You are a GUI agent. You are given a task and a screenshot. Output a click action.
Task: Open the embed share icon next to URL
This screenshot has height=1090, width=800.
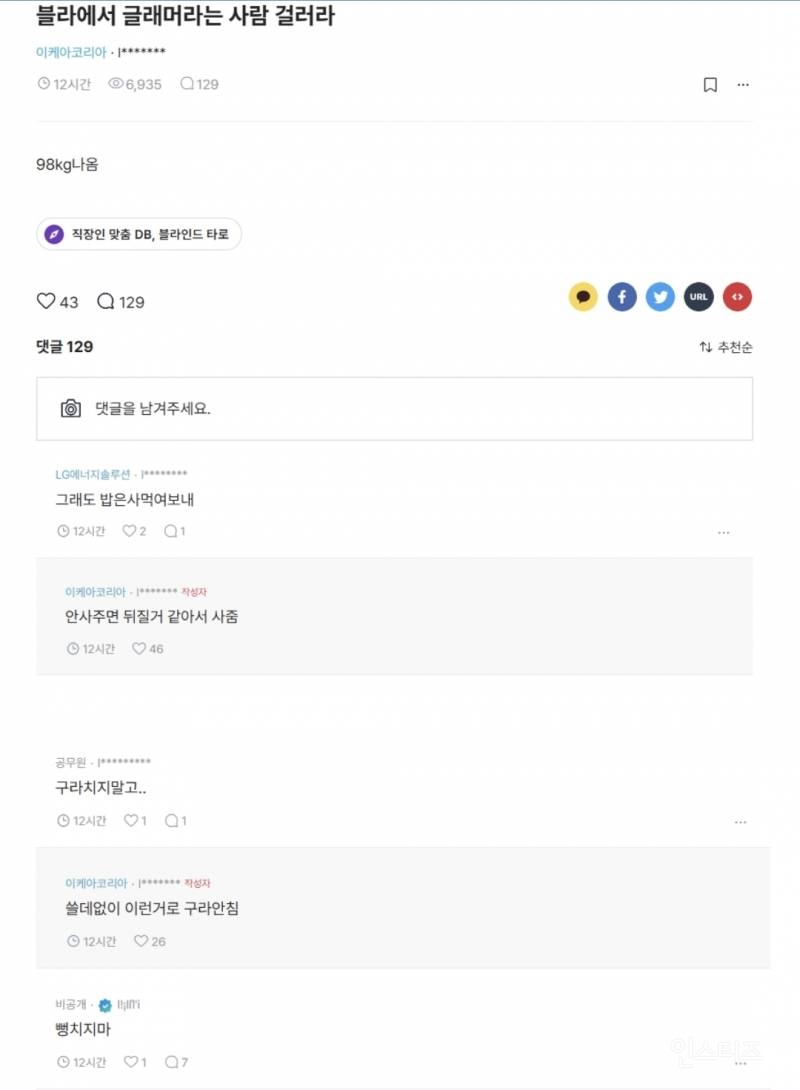point(737,296)
